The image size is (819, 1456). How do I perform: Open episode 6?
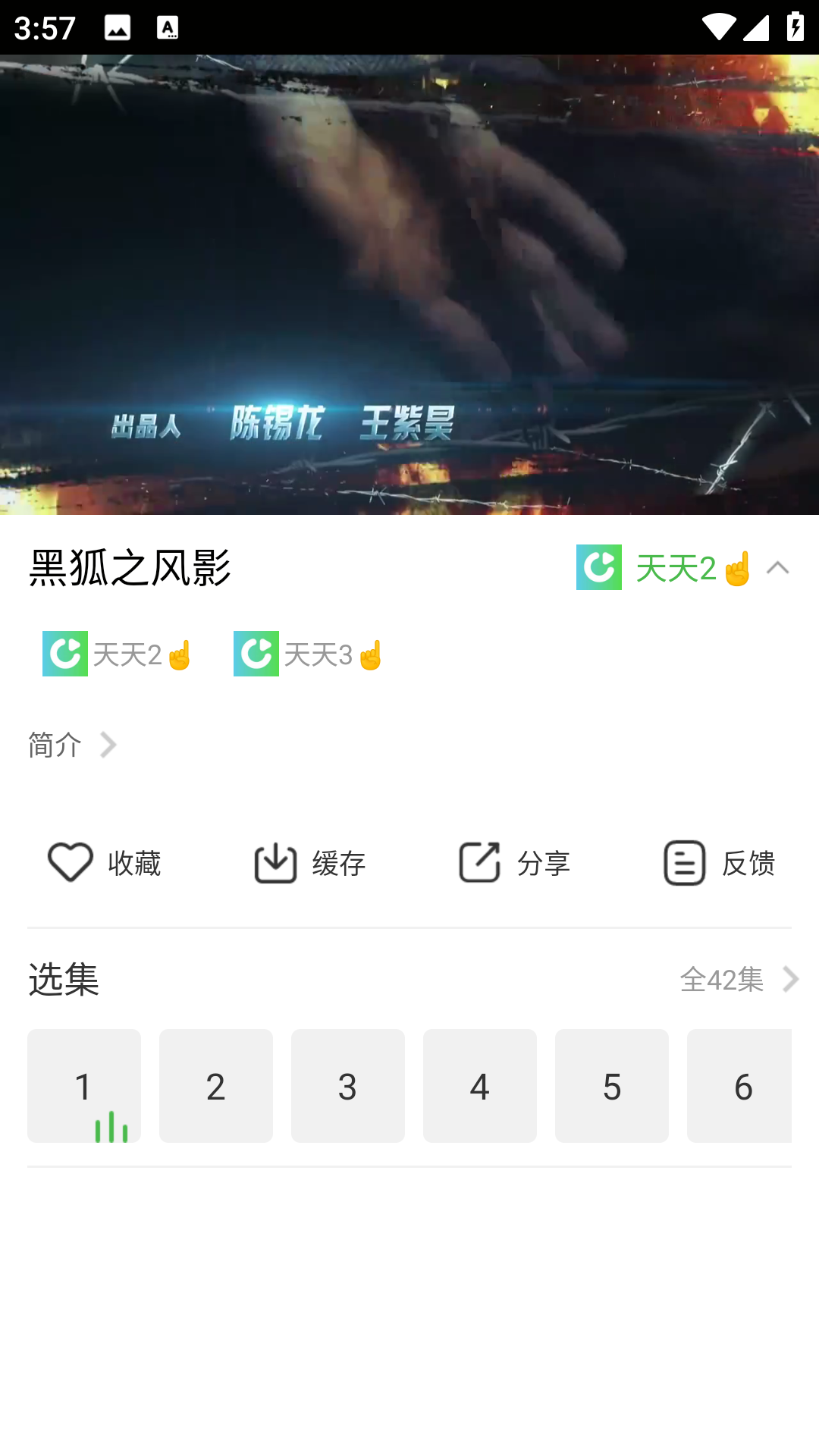[x=739, y=1086]
